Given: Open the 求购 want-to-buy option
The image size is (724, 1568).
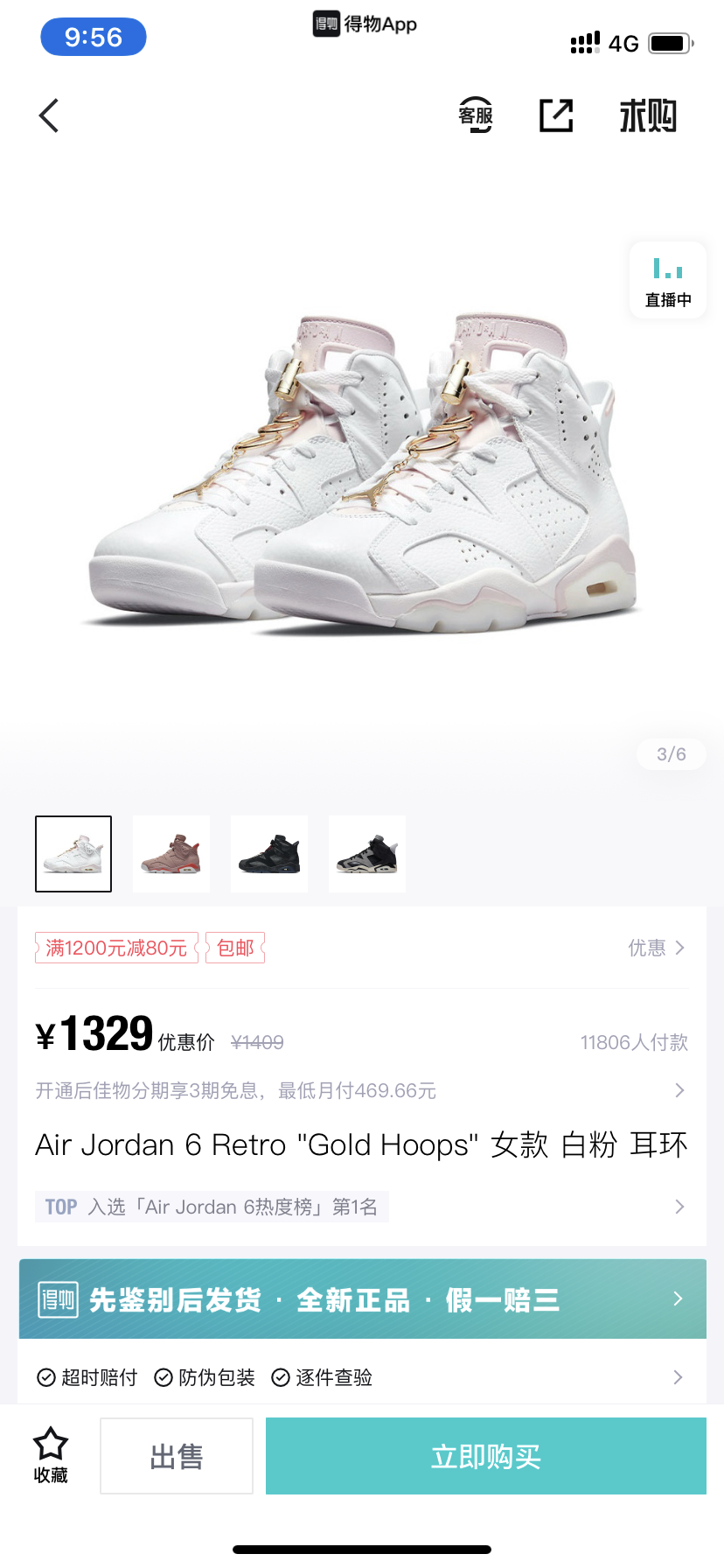Looking at the screenshot, I should [648, 115].
